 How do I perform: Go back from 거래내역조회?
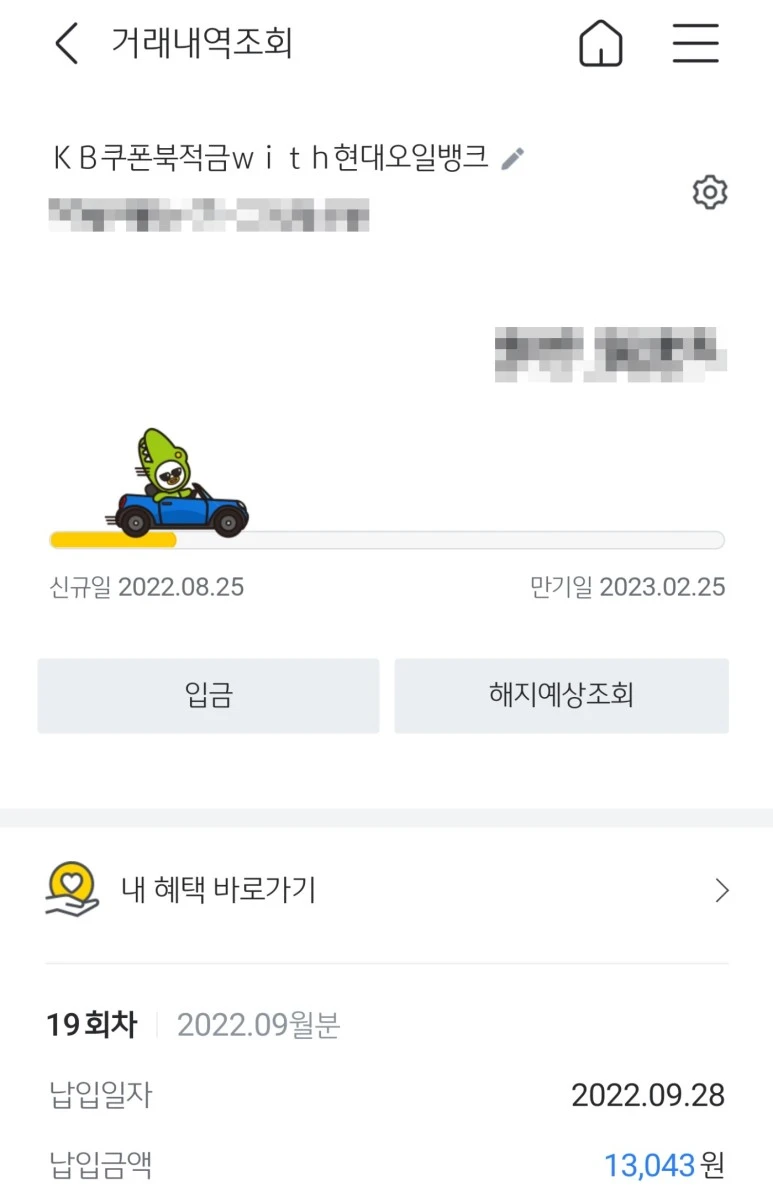66,44
